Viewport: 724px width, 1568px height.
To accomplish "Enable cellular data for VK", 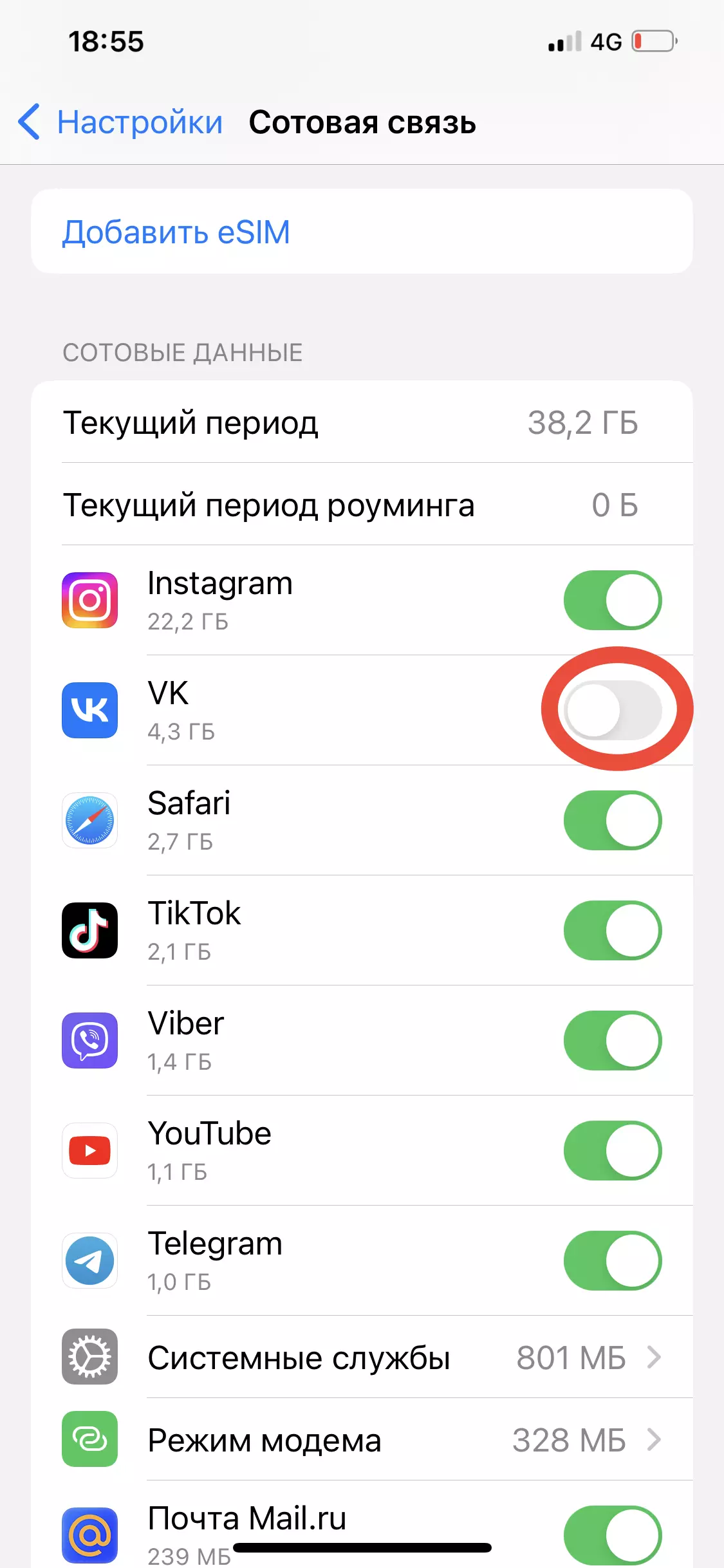I will coord(612,710).
